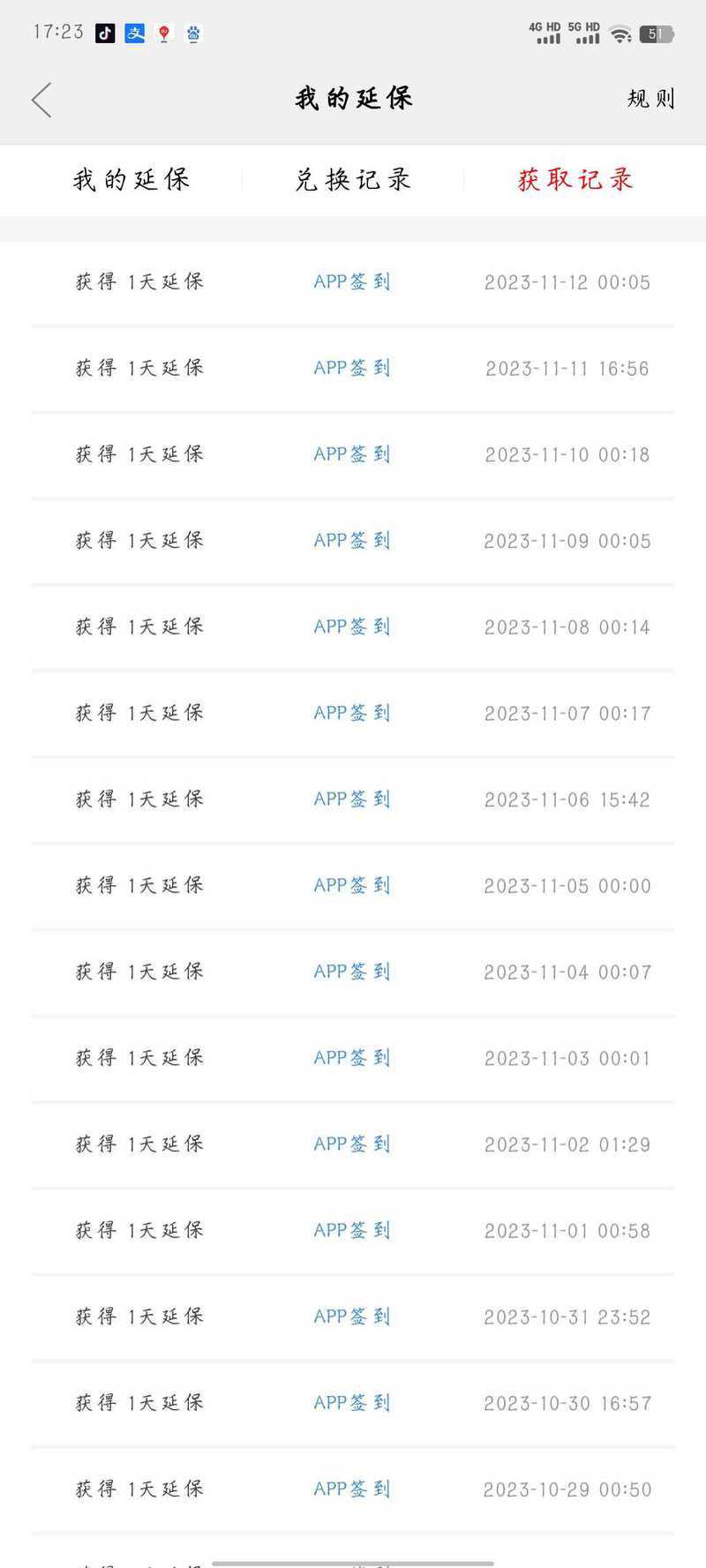The width and height of the screenshot is (706, 1568).
Task: Go back using the header arrow
Action: (x=41, y=100)
